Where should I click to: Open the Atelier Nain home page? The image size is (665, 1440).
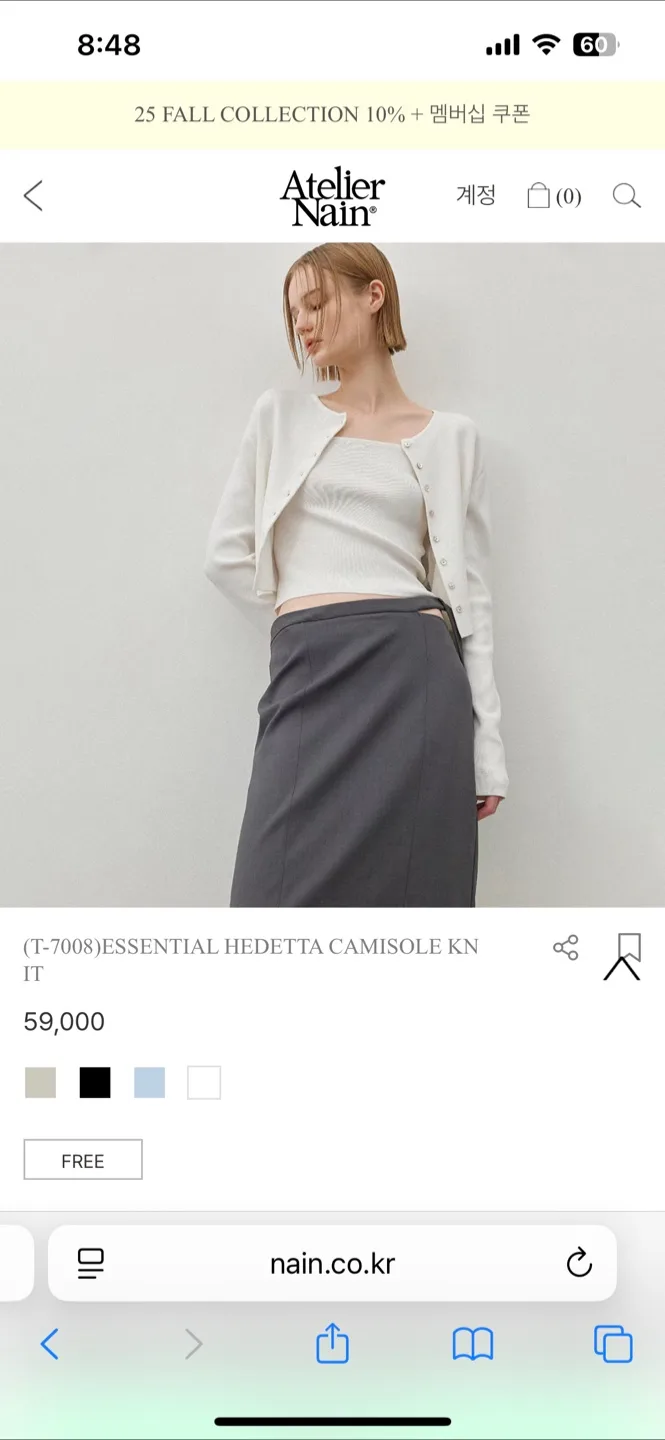(x=332, y=196)
